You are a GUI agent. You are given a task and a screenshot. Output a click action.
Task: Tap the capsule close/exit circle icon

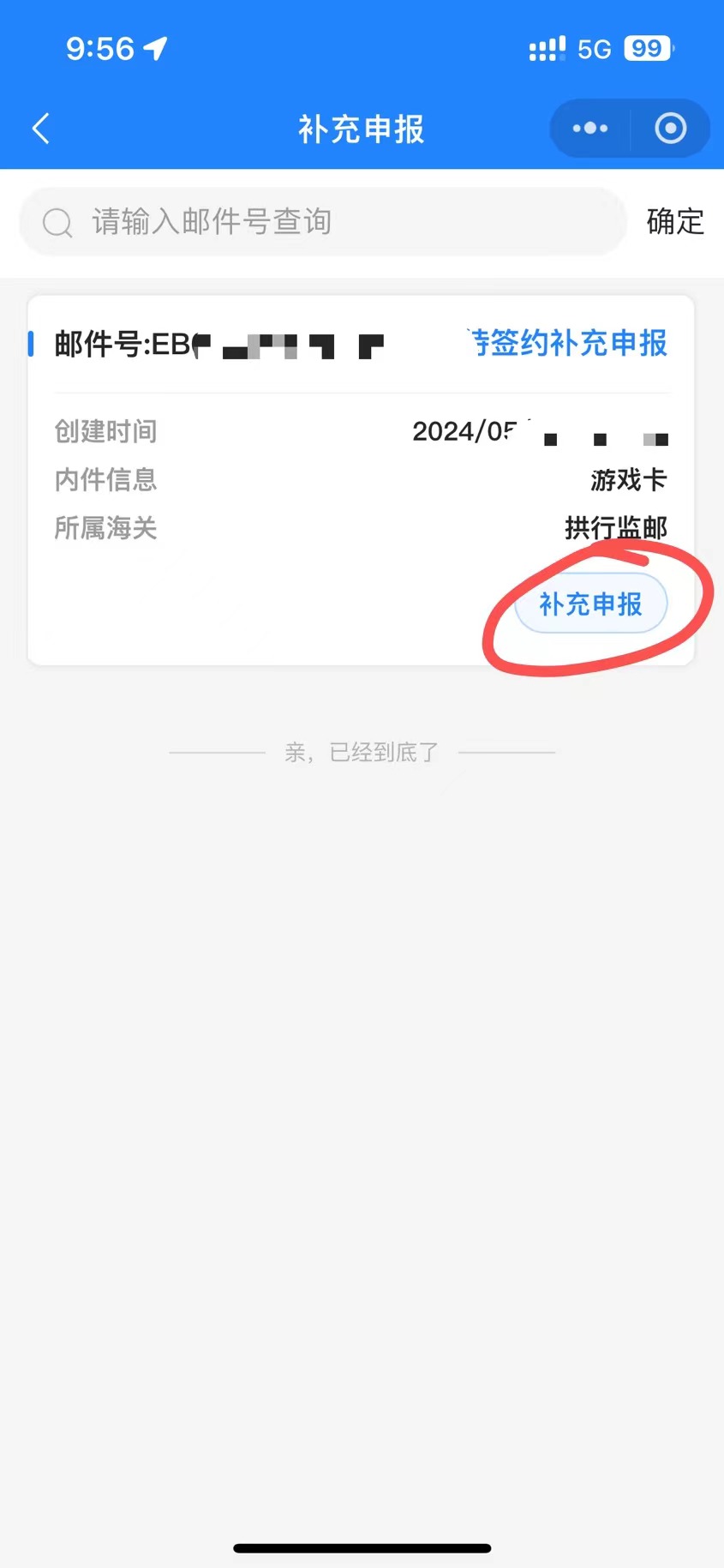[x=669, y=128]
